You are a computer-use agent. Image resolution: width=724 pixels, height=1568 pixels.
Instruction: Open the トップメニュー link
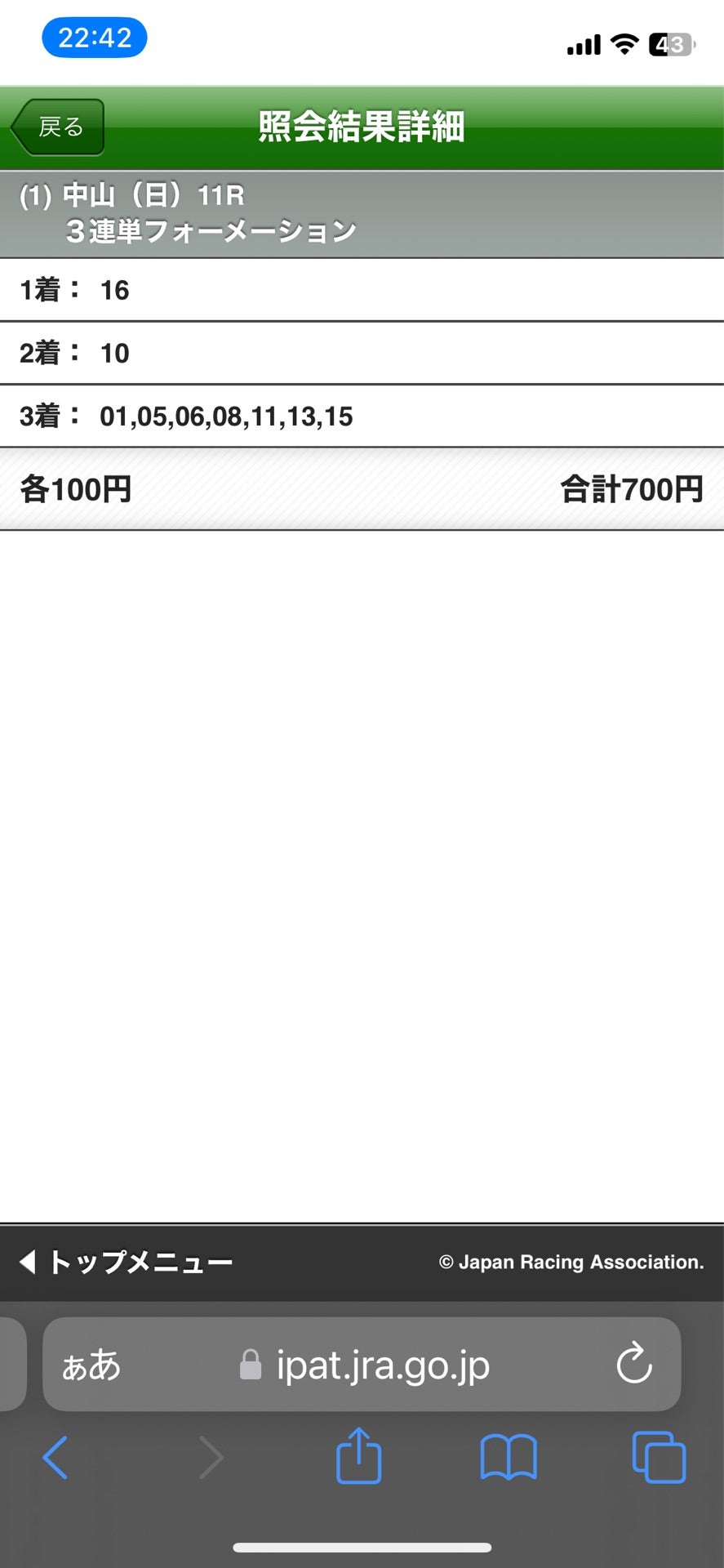point(127,1263)
